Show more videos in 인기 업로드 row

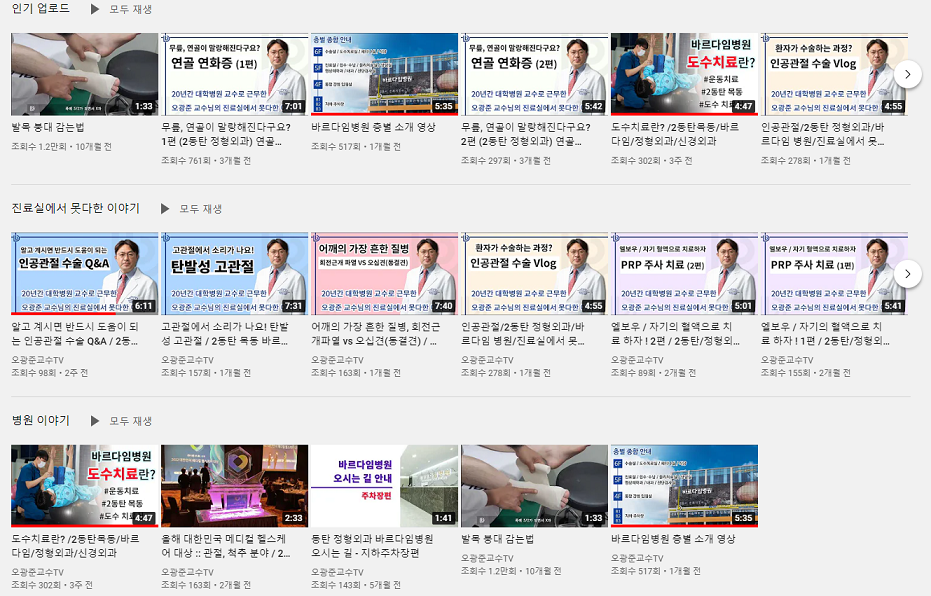coord(907,74)
